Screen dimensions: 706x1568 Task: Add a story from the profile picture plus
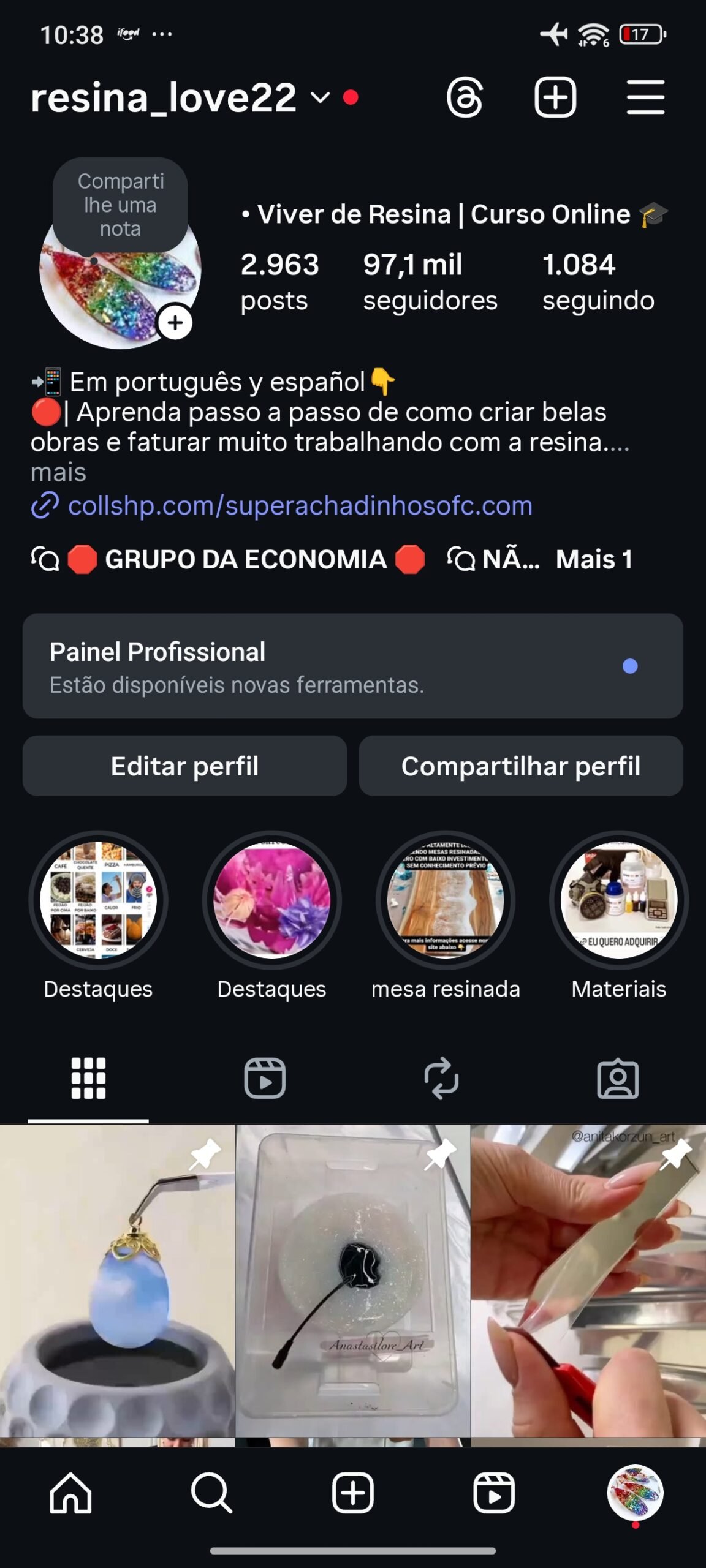point(175,323)
